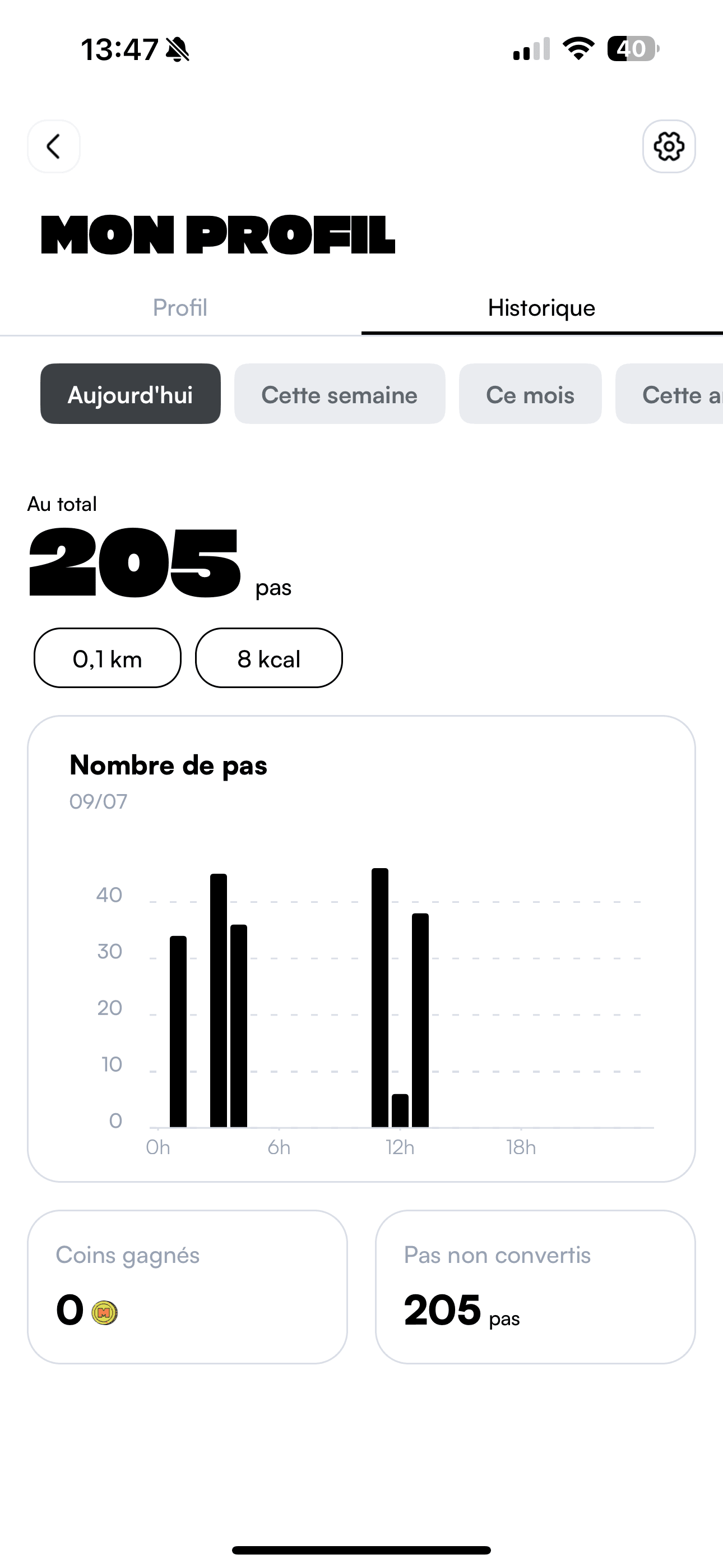
Task: Select the Historique tab
Action: pyautogui.click(x=541, y=308)
